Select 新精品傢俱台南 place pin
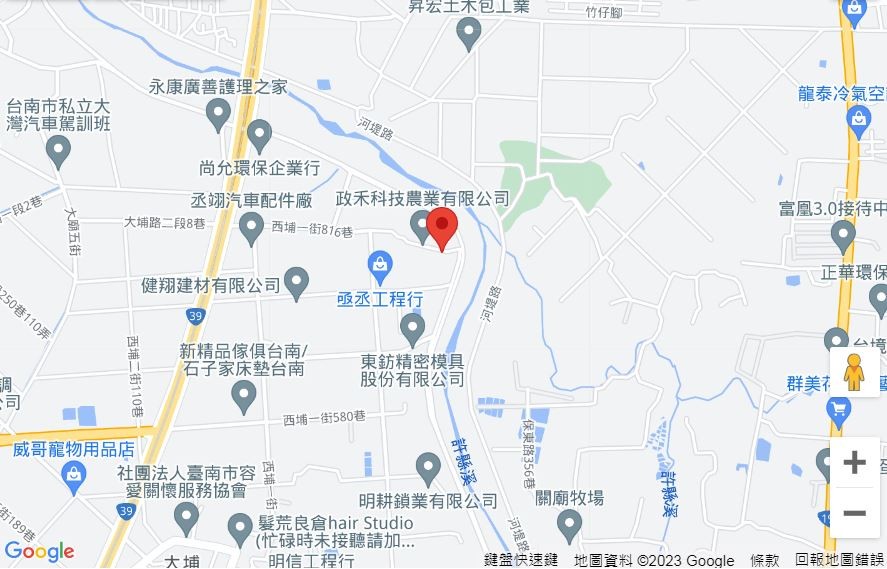 coord(244,397)
